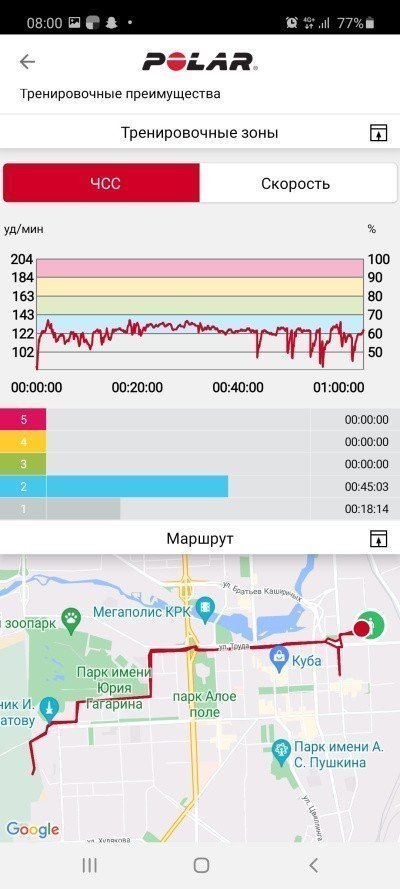Select the ЧСС tab
The width and height of the screenshot is (400, 889).
click(x=101, y=183)
